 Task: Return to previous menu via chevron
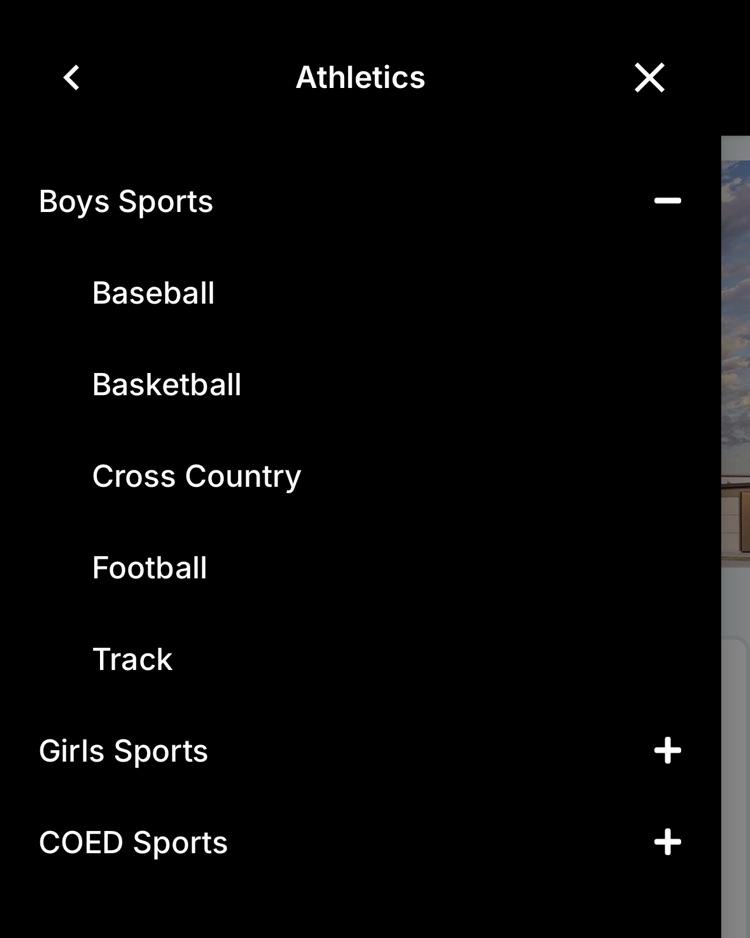tap(70, 77)
